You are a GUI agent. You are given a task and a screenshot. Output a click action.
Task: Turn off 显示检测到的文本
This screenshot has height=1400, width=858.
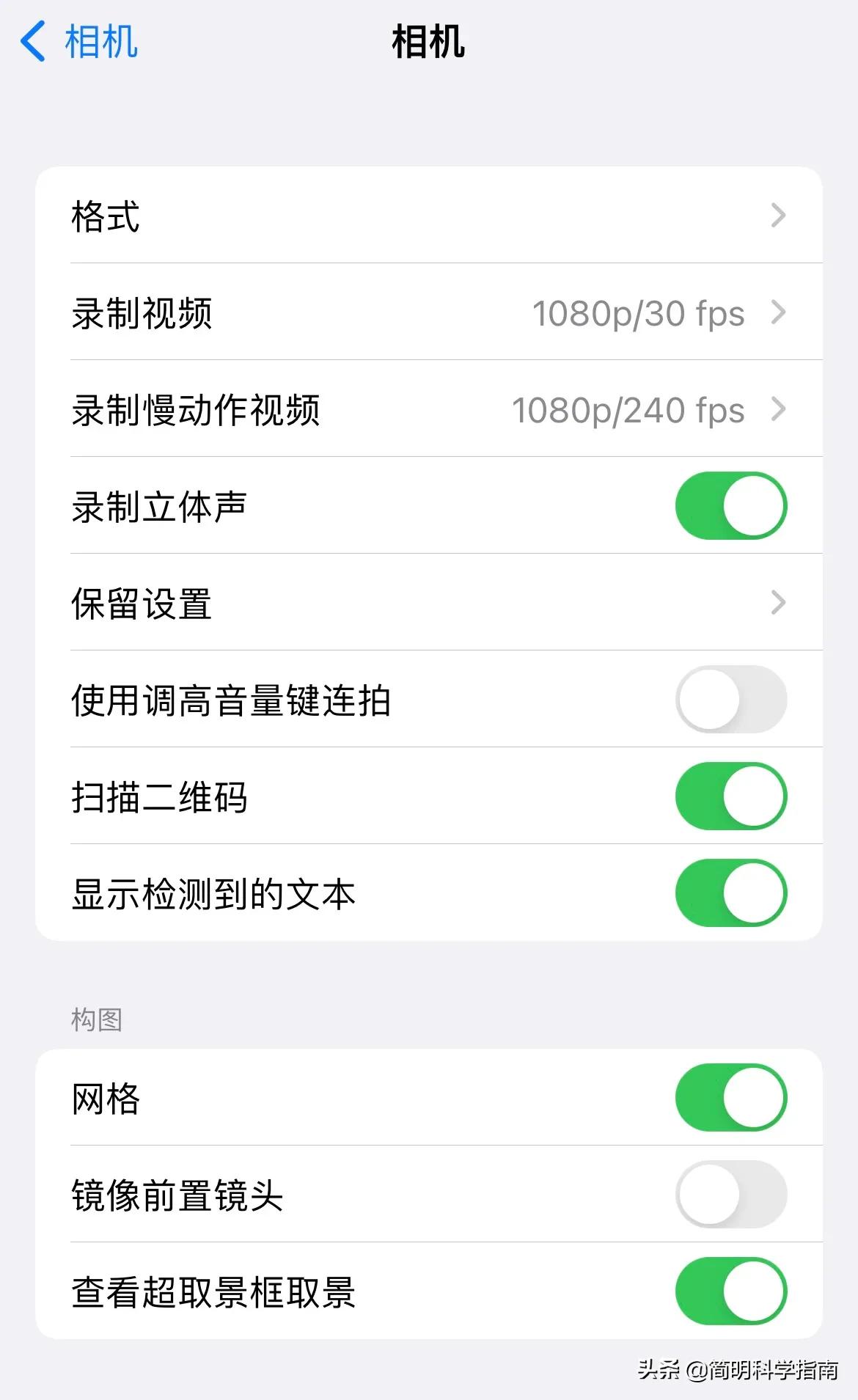pyautogui.click(x=732, y=894)
